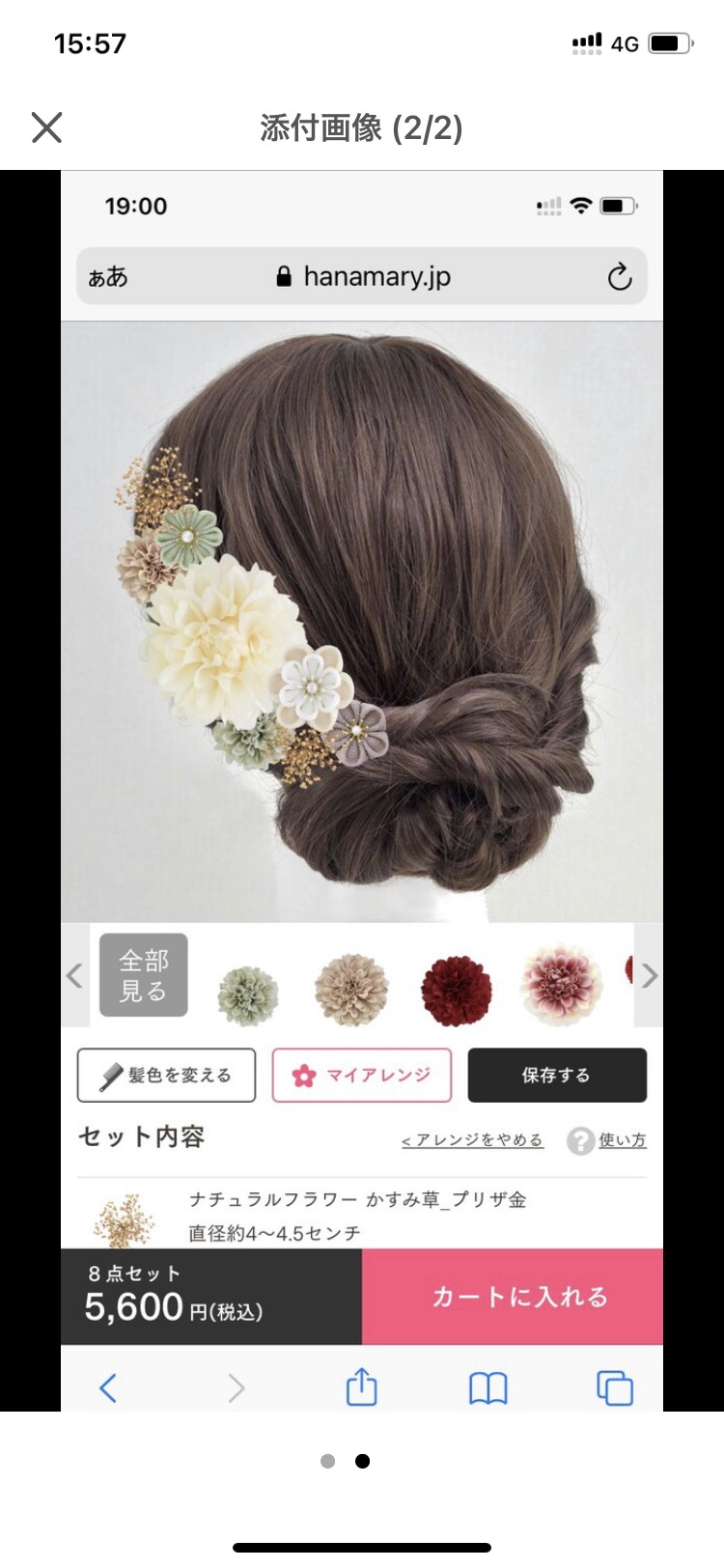Image resolution: width=724 pixels, height=1568 pixels.
Task: Click the pink flower icon beside マイアレンジ
Action: click(x=305, y=1075)
